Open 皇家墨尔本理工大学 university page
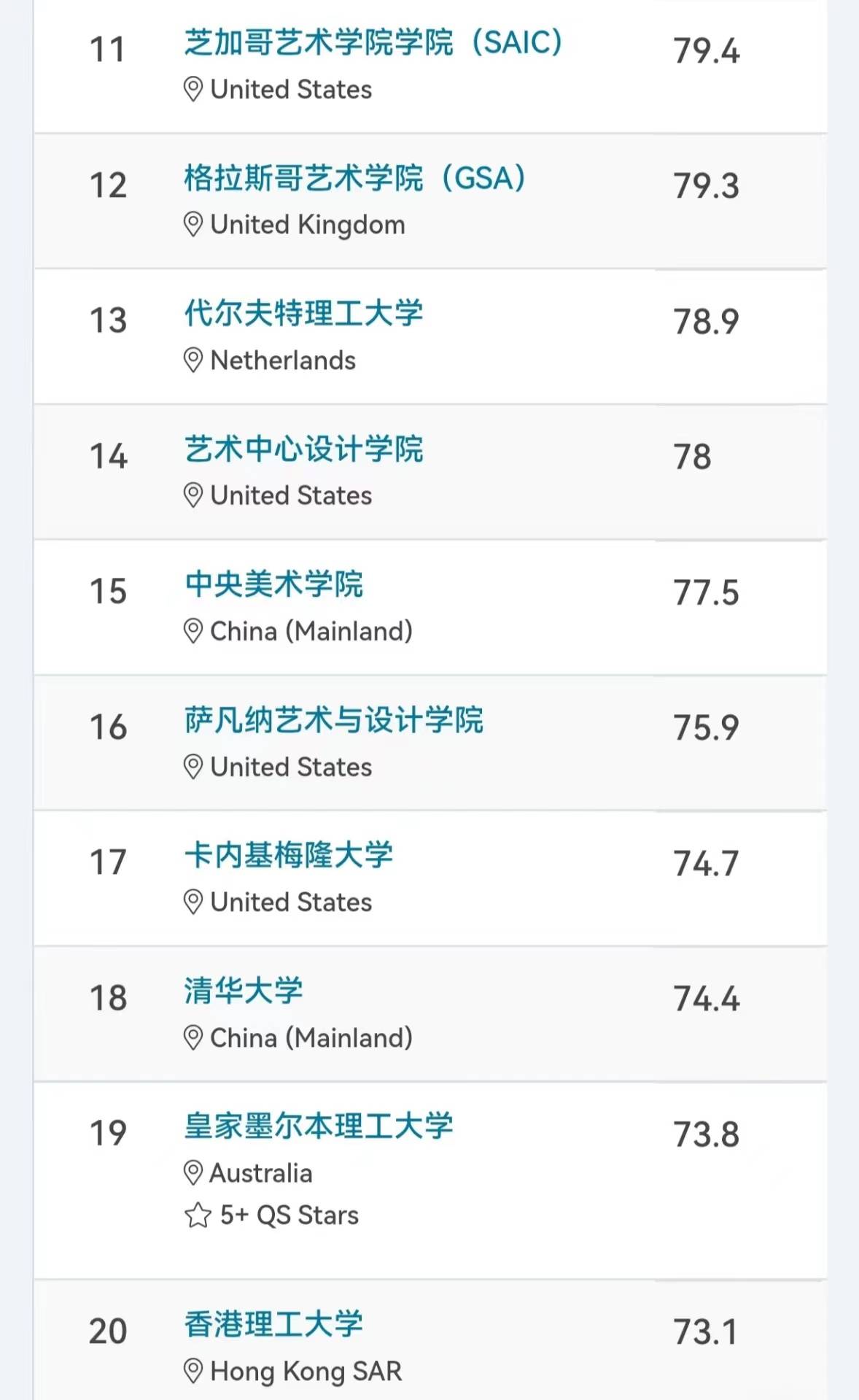Image resolution: width=859 pixels, height=1400 pixels. 319,1126
